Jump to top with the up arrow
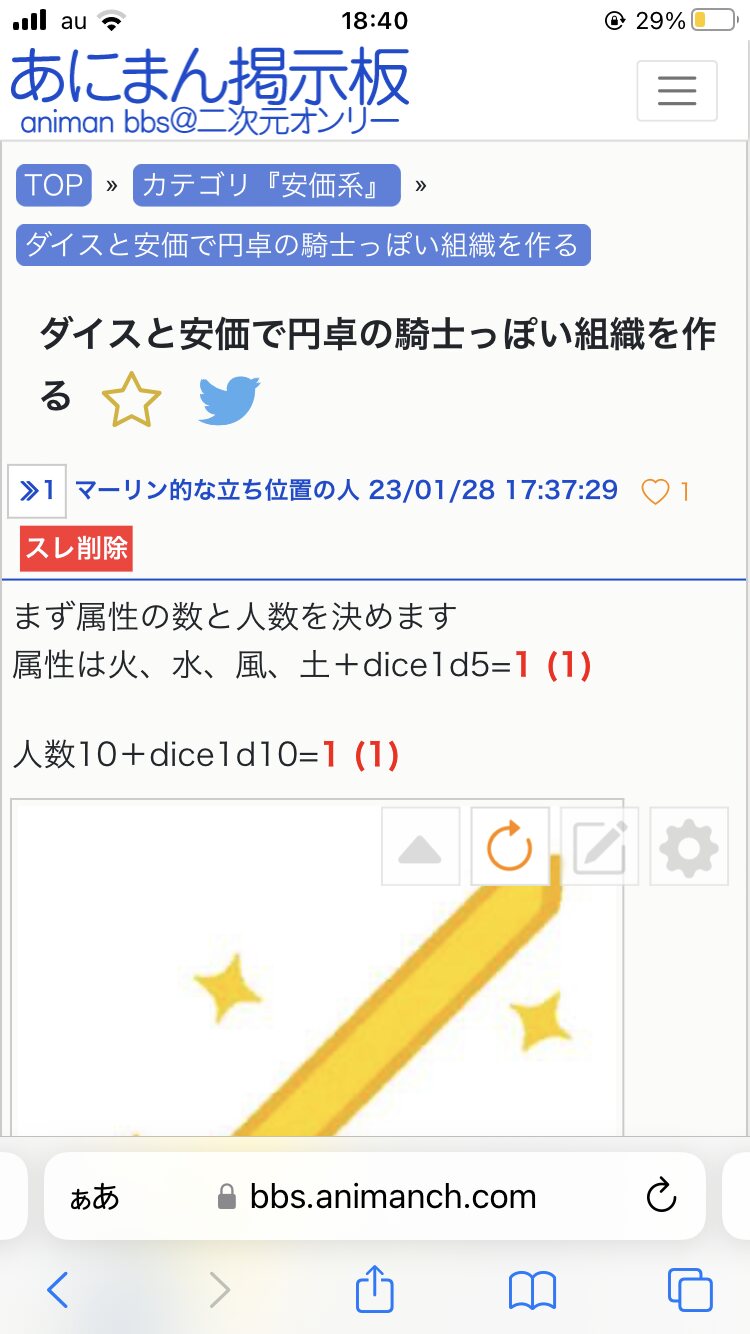This screenshot has width=750, height=1334. [420, 847]
